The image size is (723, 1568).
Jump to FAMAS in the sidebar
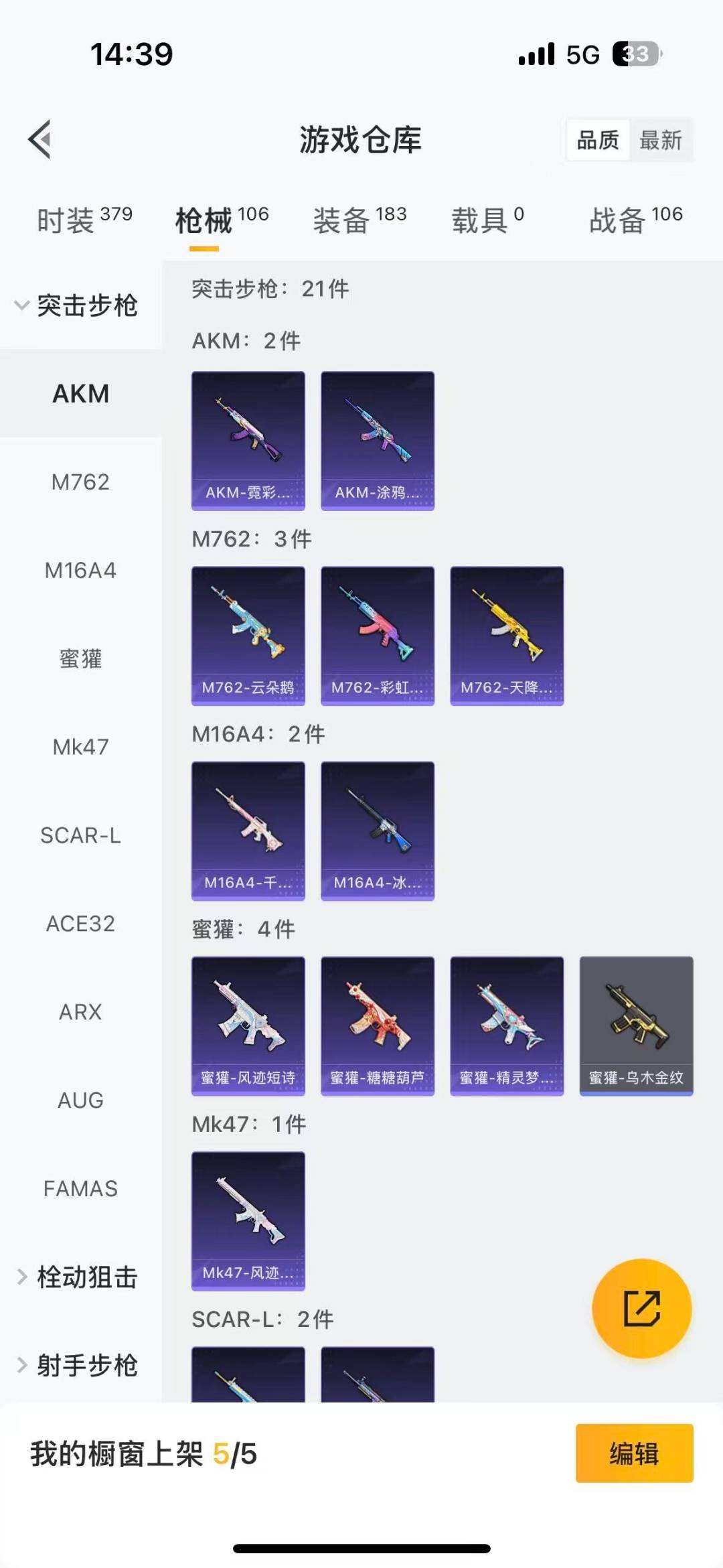pyautogui.click(x=80, y=1189)
